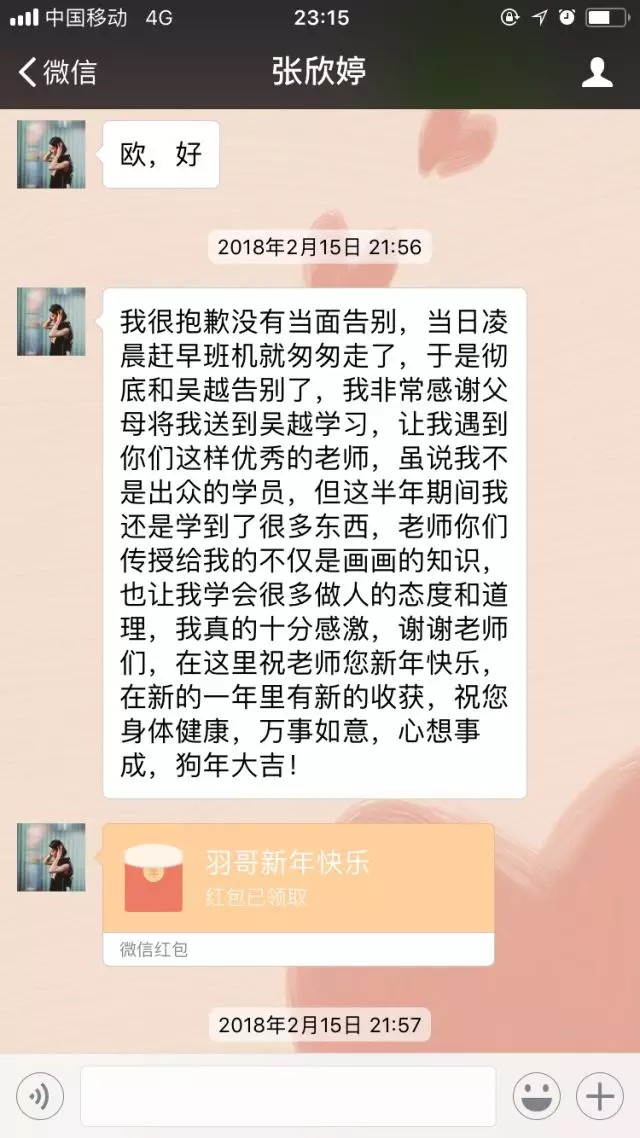Screen dimensions: 640x1138
Task: Tap the sender's avatar beside 欧，好
Action: click(x=51, y=154)
